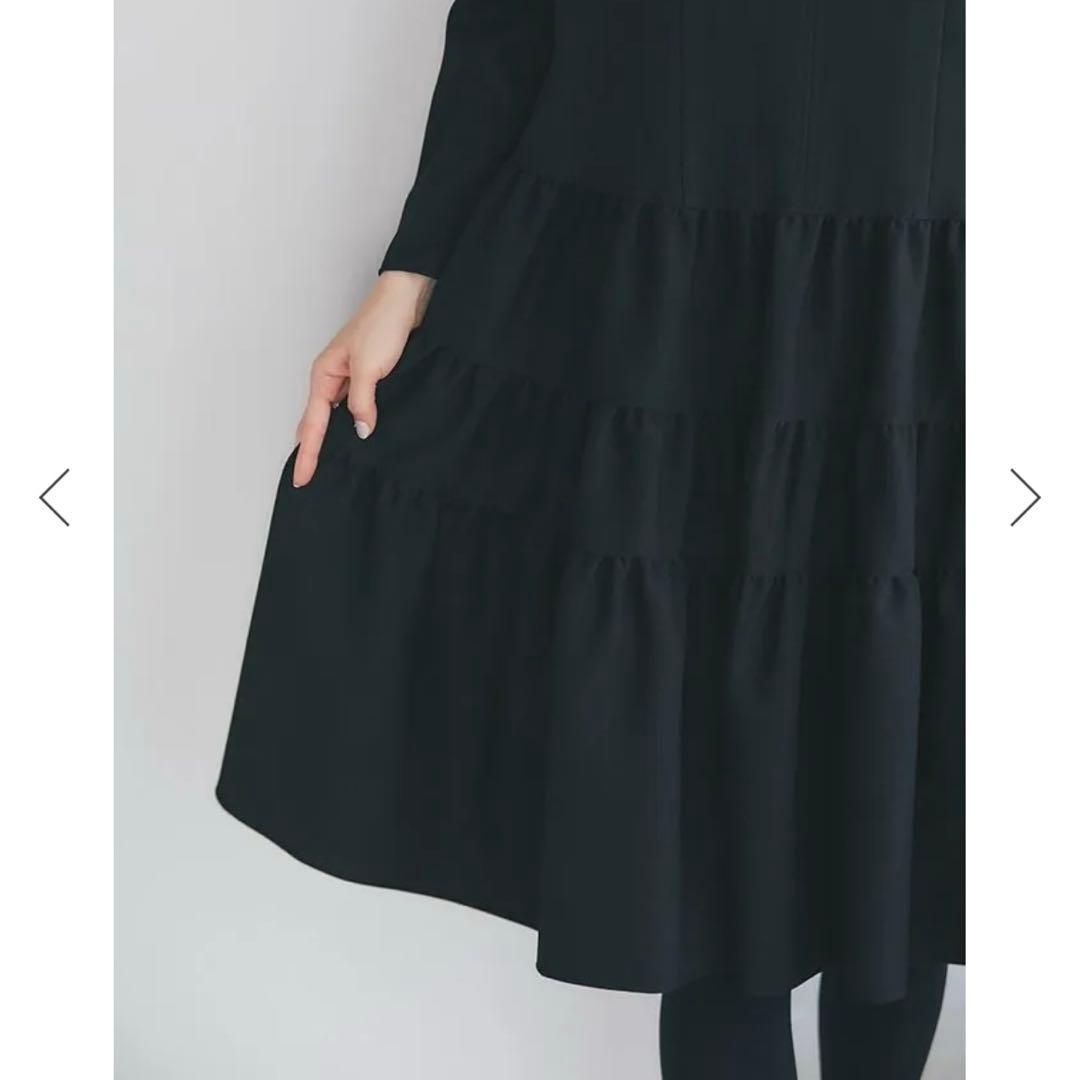Go to the previous product photo

coord(55,497)
